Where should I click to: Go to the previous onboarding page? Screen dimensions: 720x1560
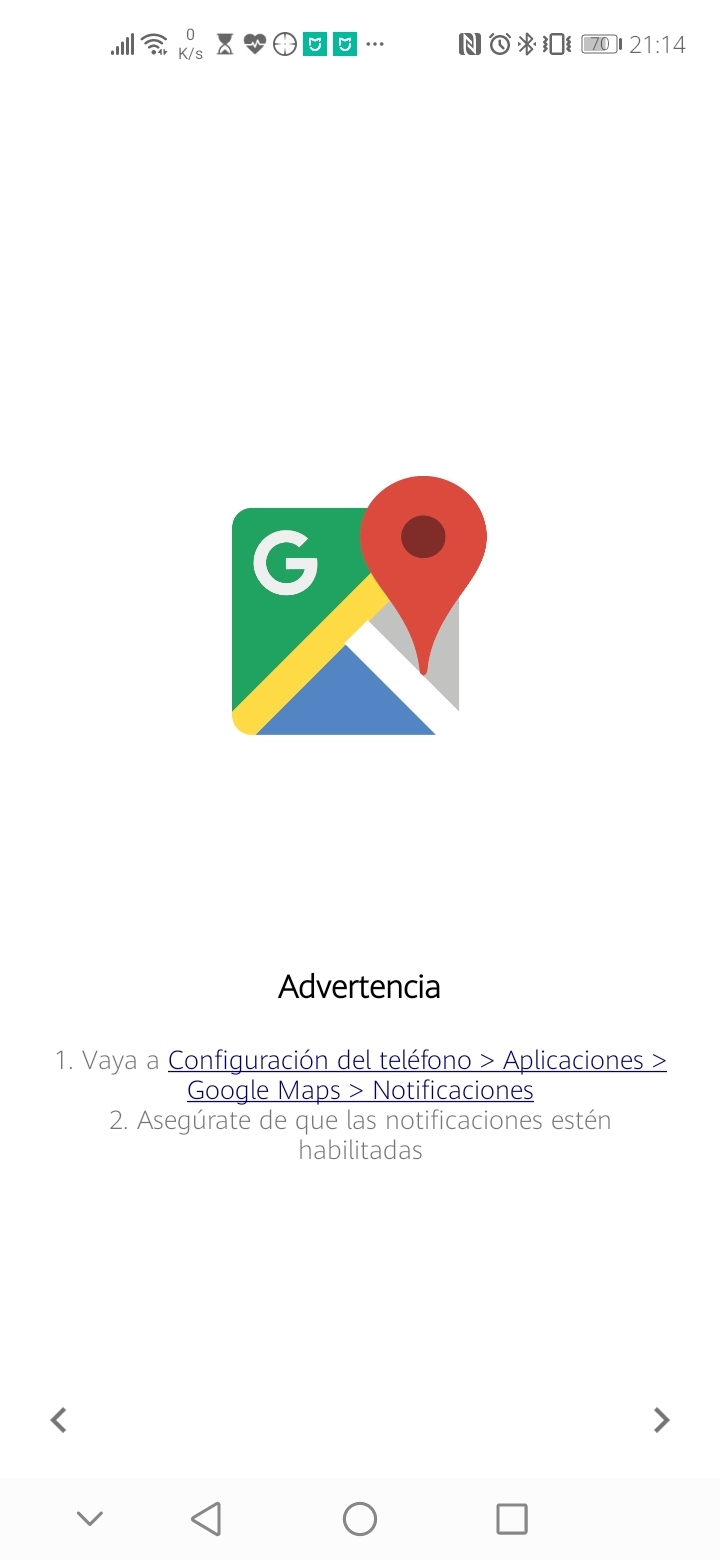click(59, 1419)
